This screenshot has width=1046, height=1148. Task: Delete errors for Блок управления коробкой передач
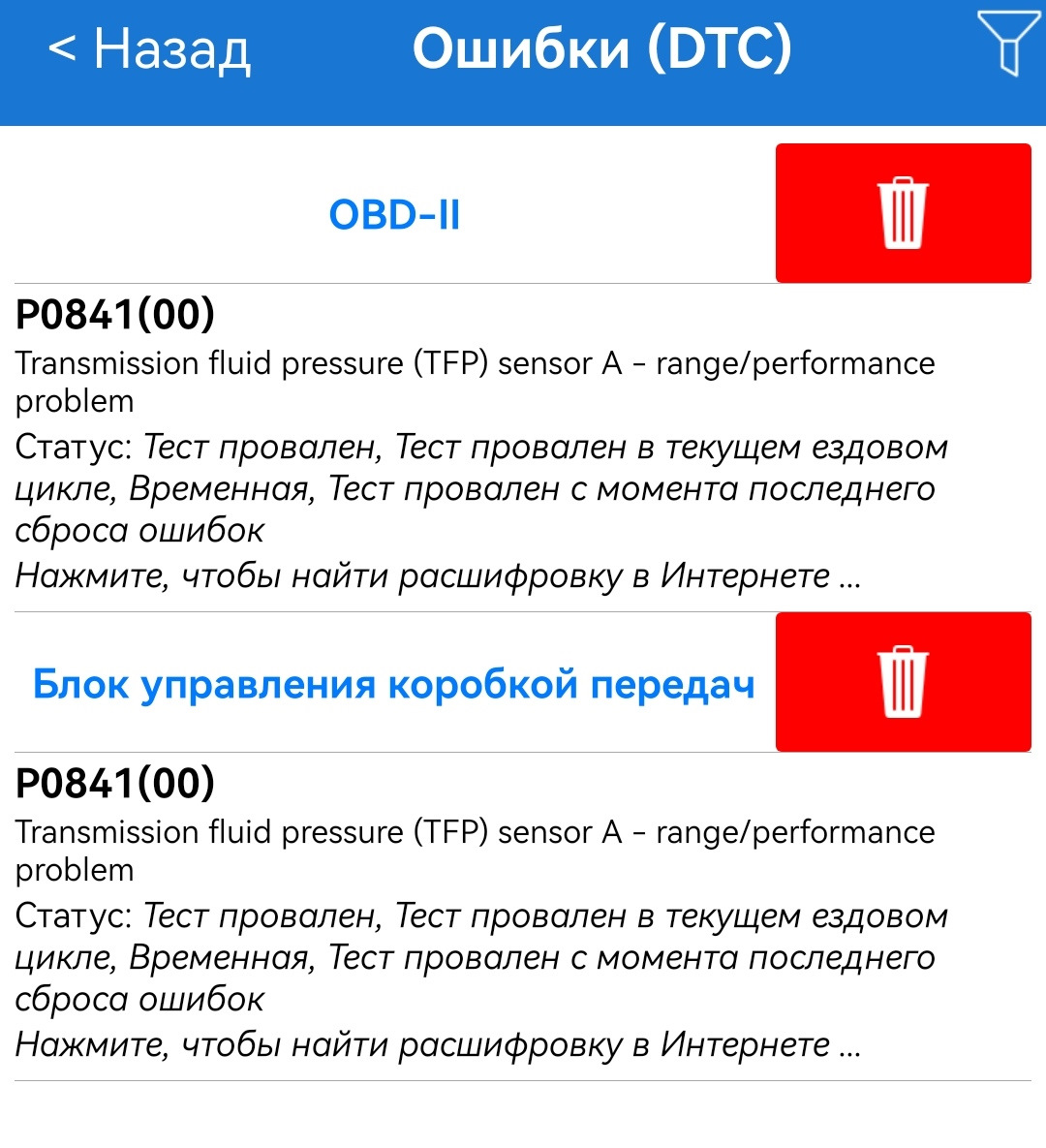[903, 682]
